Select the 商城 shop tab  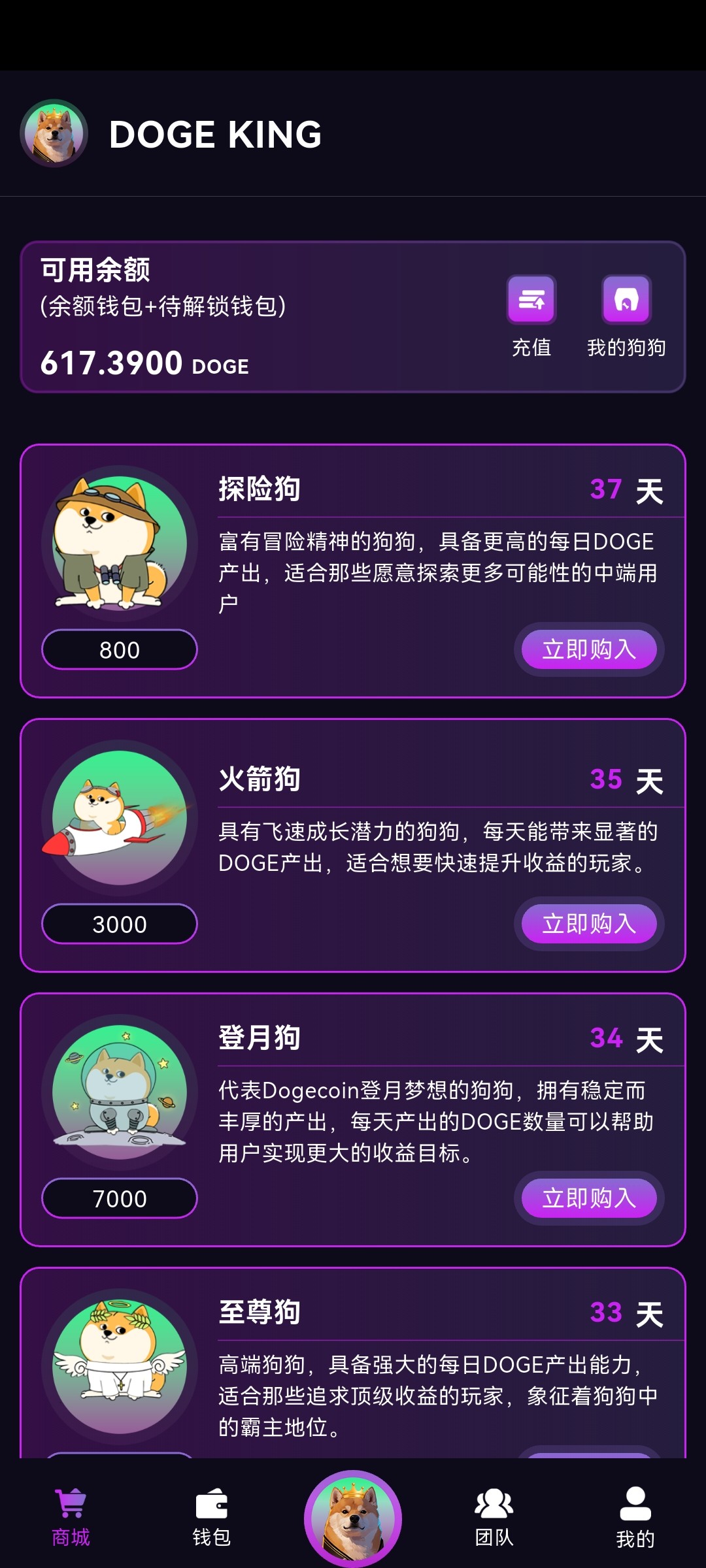[x=71, y=1517]
